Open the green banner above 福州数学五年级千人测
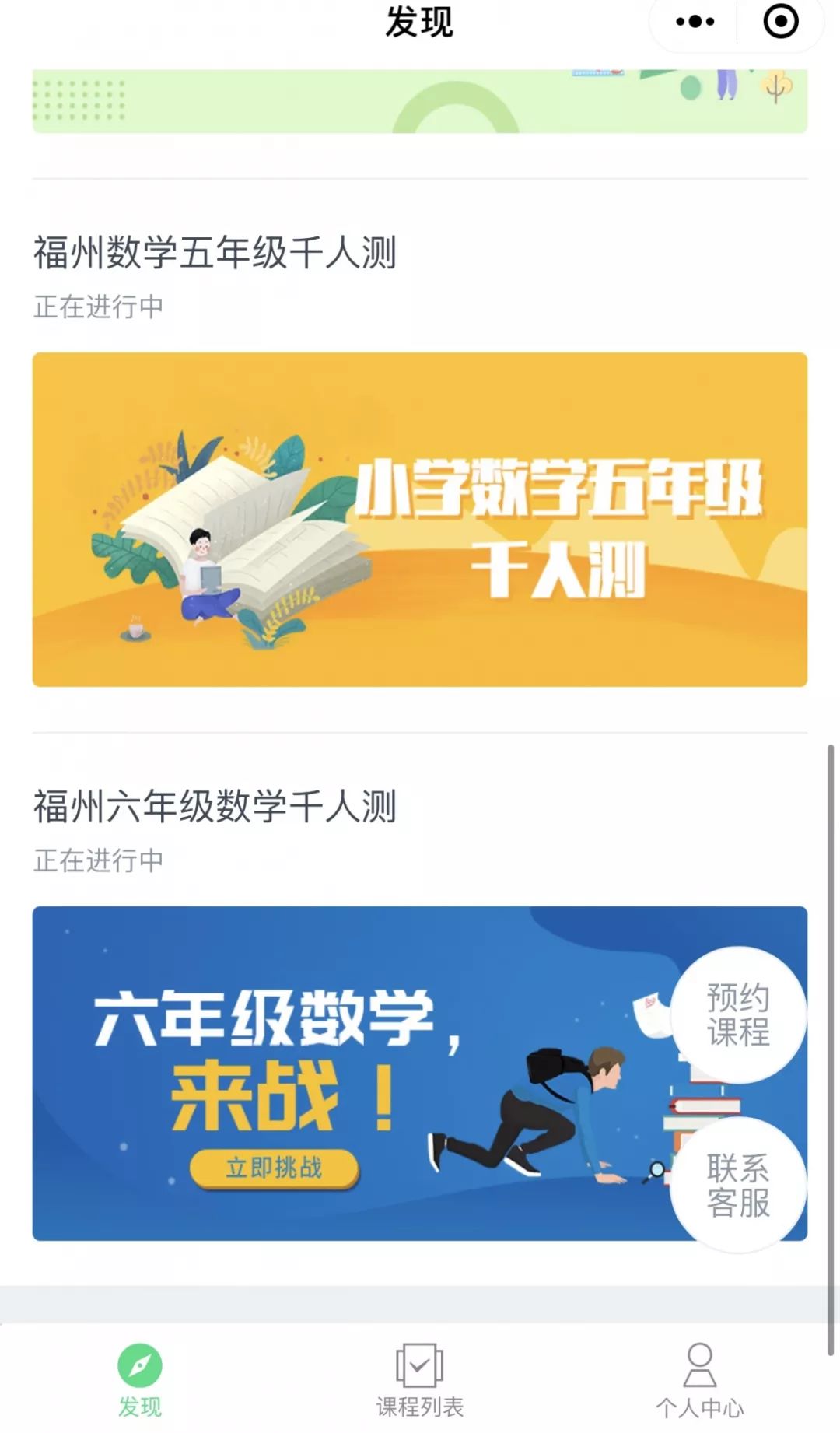Viewport: 840px width, 1433px height. click(x=419, y=101)
